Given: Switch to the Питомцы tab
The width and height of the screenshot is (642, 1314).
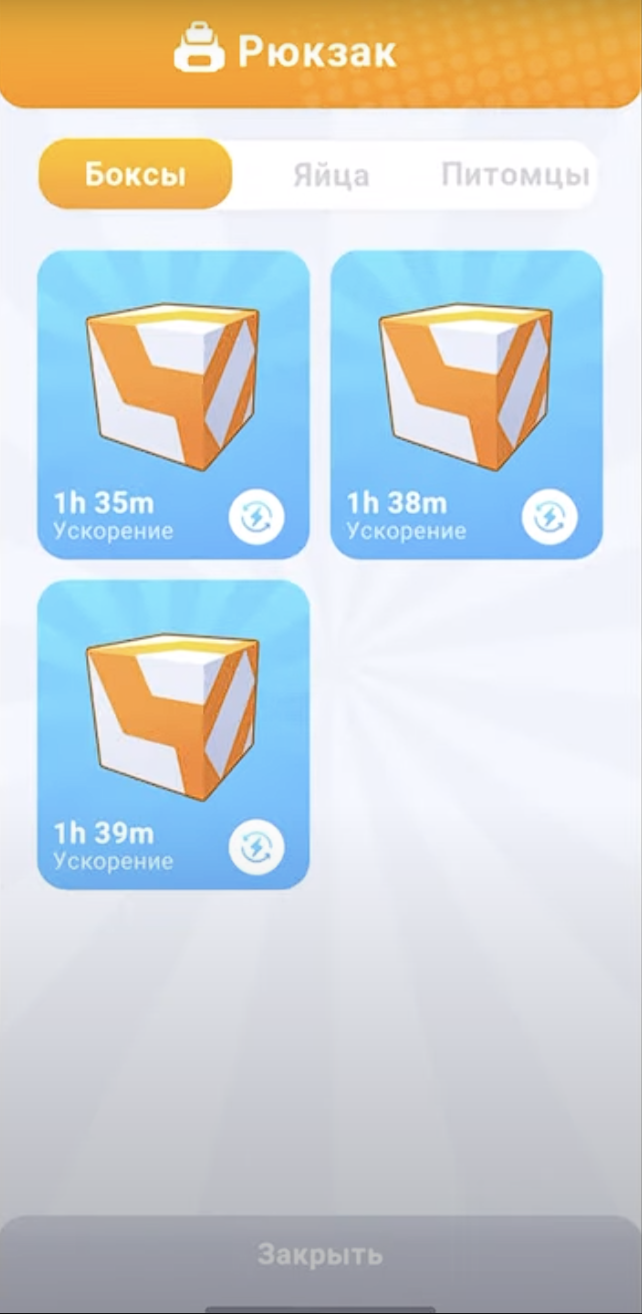Looking at the screenshot, I should (514, 176).
